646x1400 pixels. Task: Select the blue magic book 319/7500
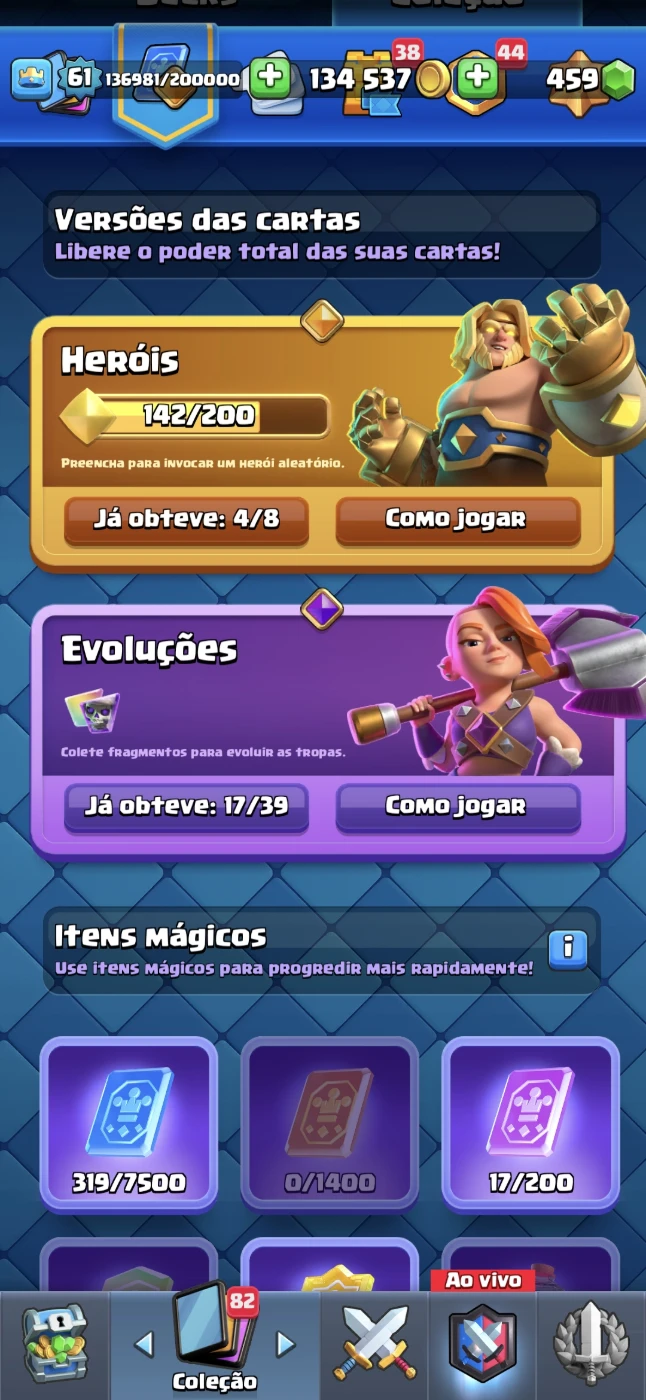coord(129,1122)
